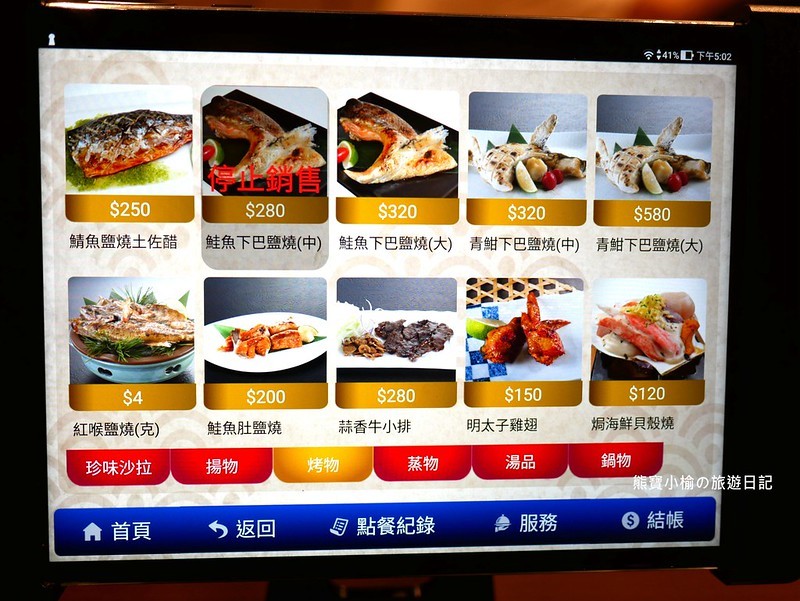Screen dimensions: 800x601
Task: Go to 首頁 home page
Action: (117, 530)
